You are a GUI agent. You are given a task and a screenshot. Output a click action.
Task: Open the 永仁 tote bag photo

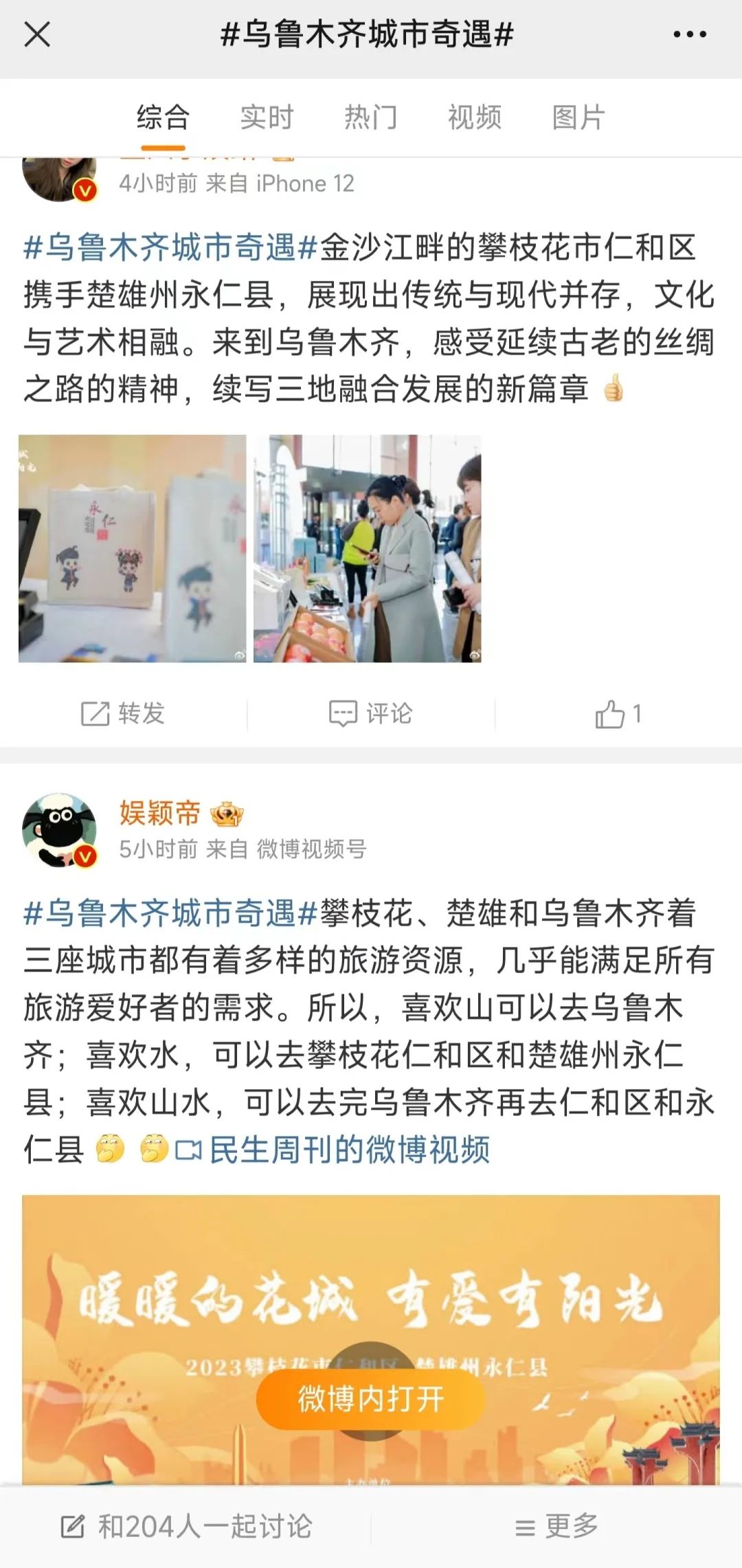[x=132, y=548]
